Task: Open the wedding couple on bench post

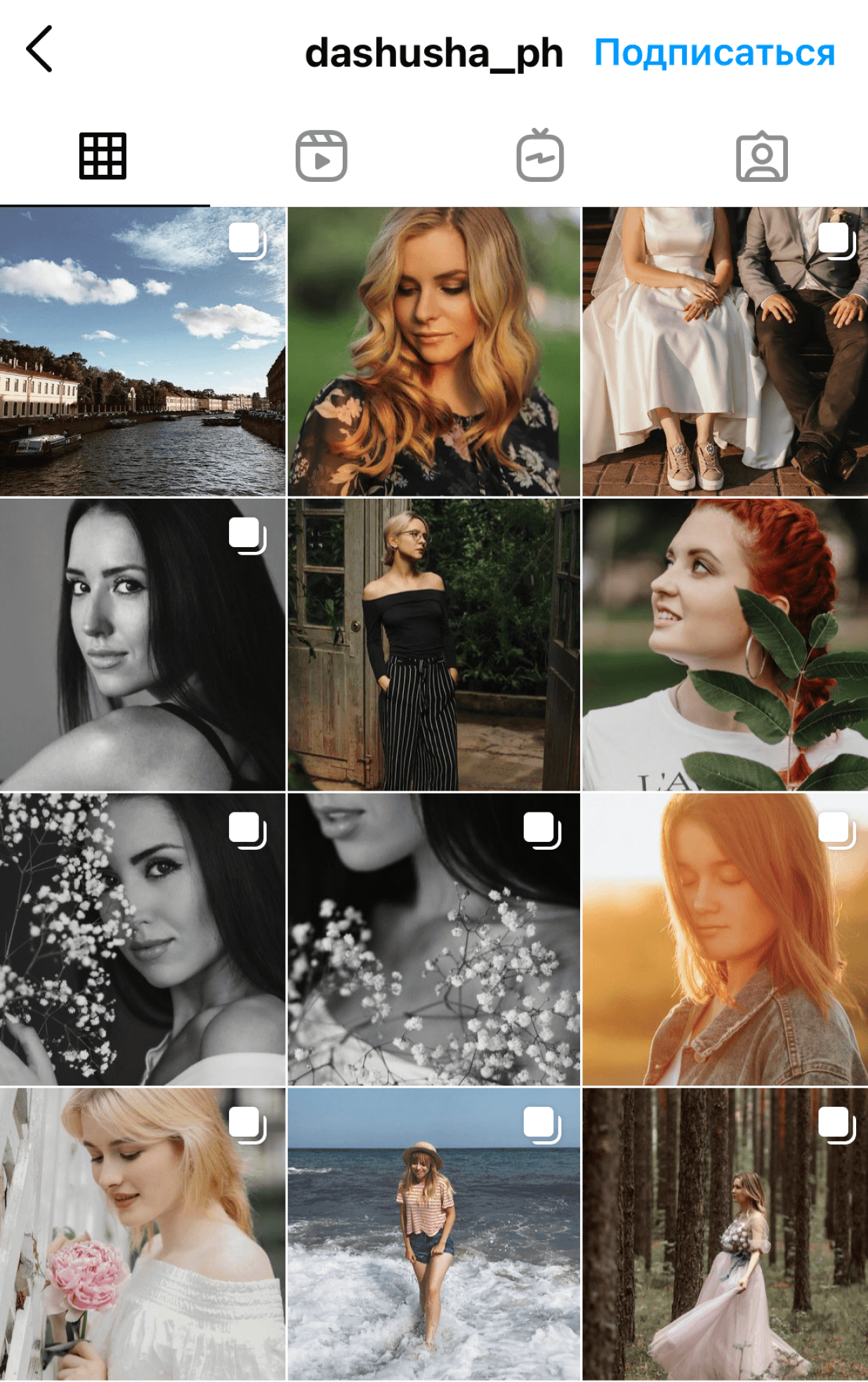Action: tap(725, 352)
